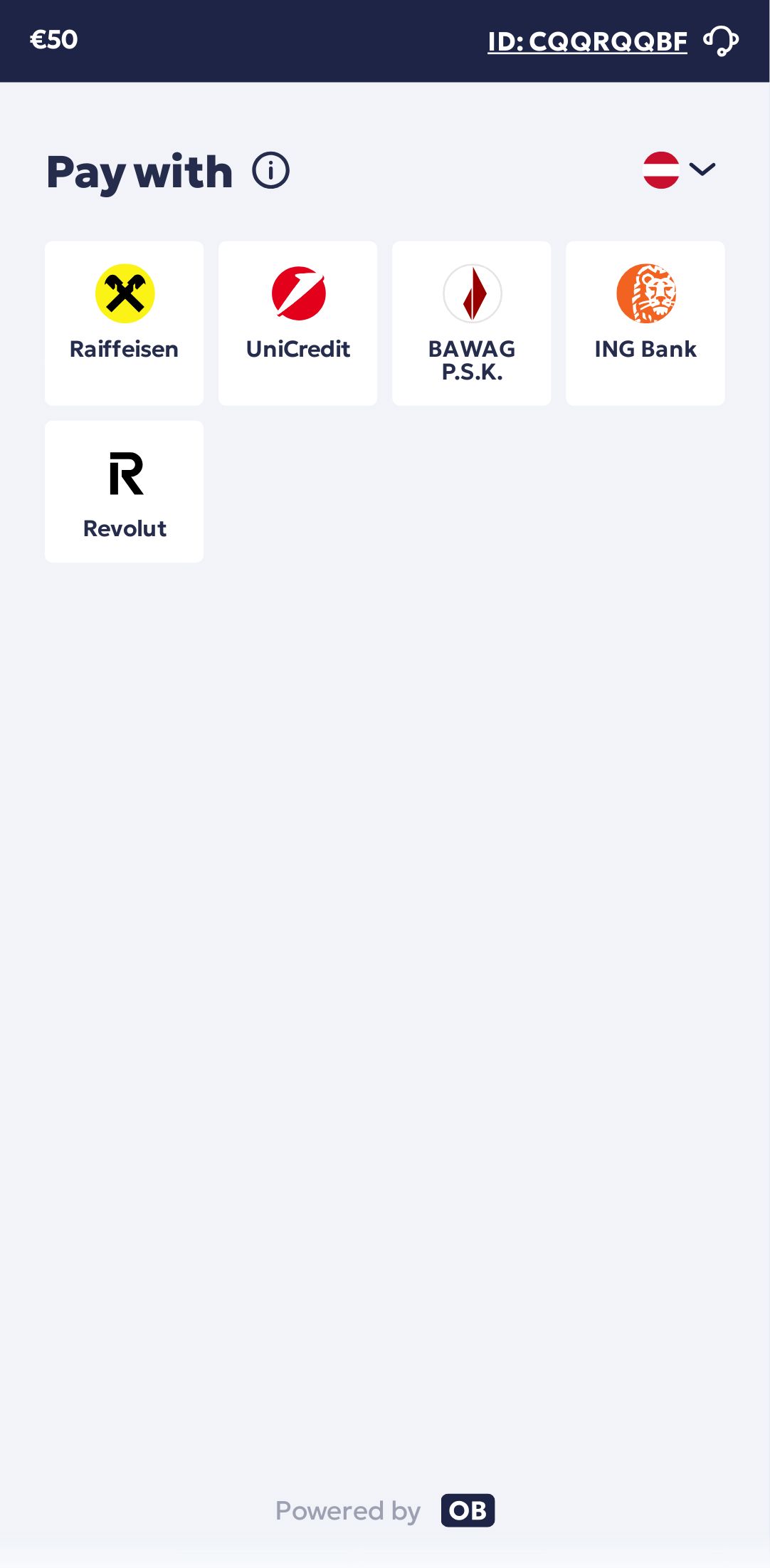The height and width of the screenshot is (1568, 770).
Task: Select the Revolut option
Action: click(x=124, y=491)
